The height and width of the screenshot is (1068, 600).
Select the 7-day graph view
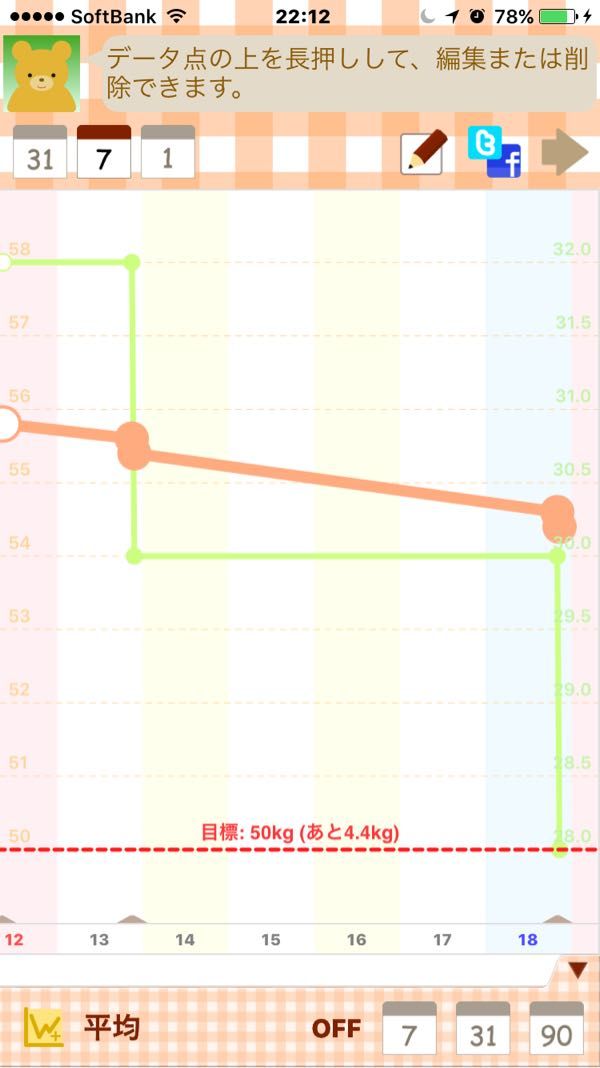click(104, 152)
